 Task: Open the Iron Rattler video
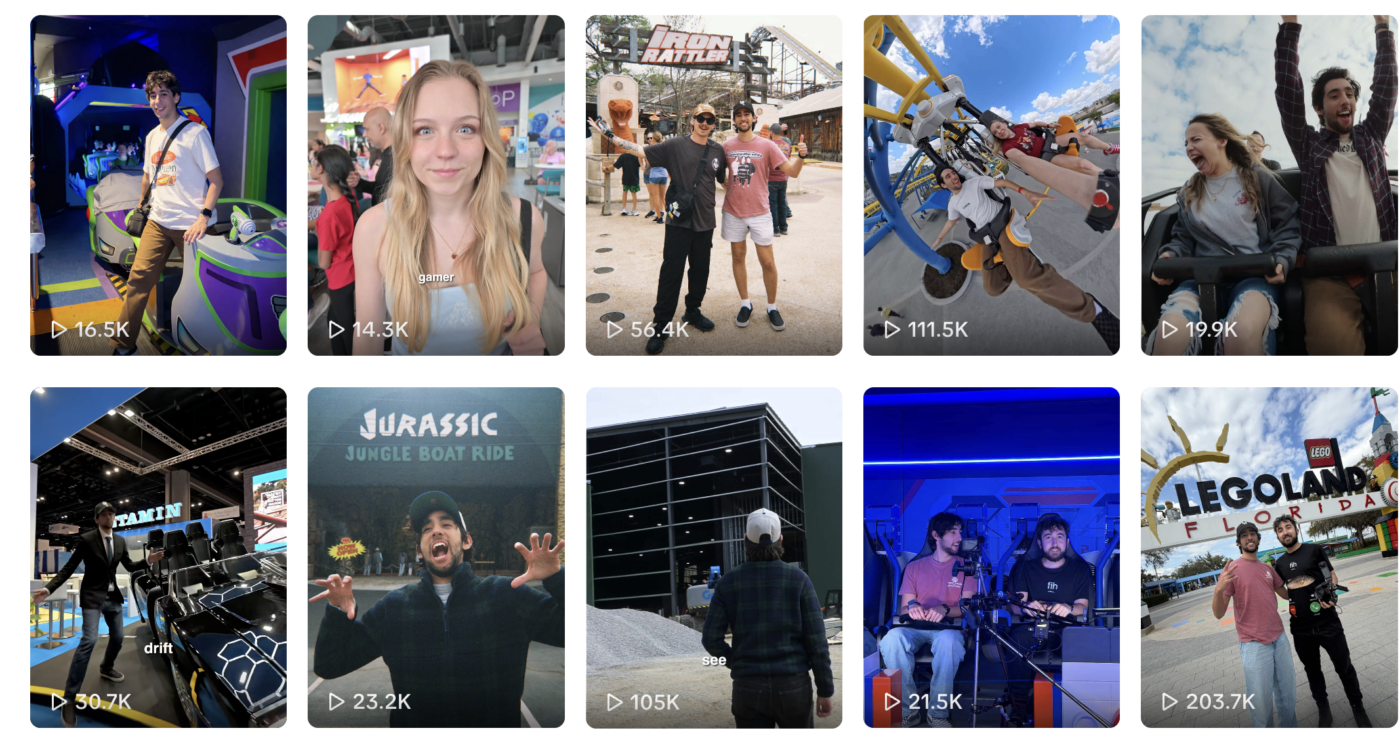point(713,185)
